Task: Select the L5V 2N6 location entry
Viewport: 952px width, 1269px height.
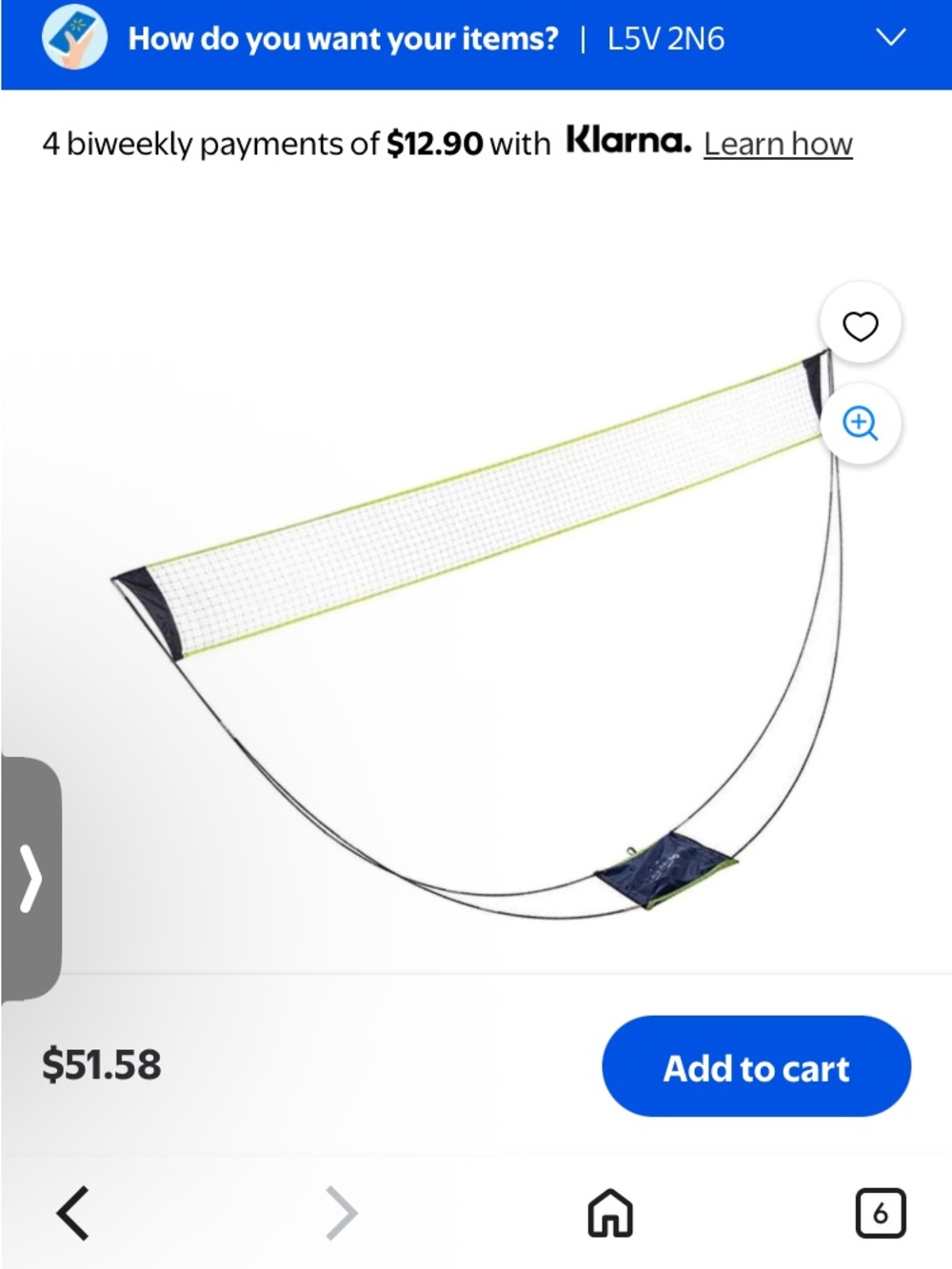Action: tap(664, 39)
